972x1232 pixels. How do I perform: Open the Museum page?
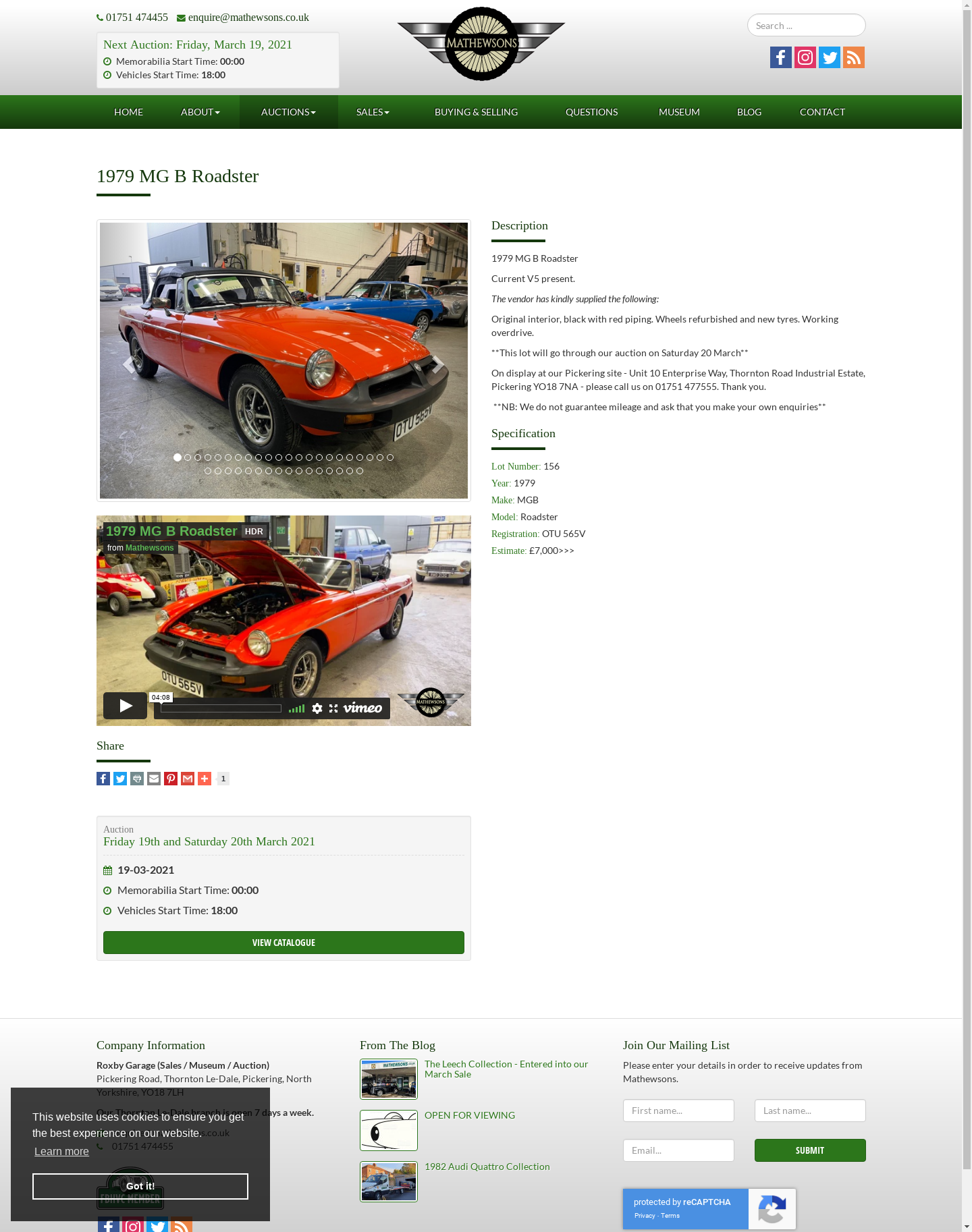pos(678,112)
